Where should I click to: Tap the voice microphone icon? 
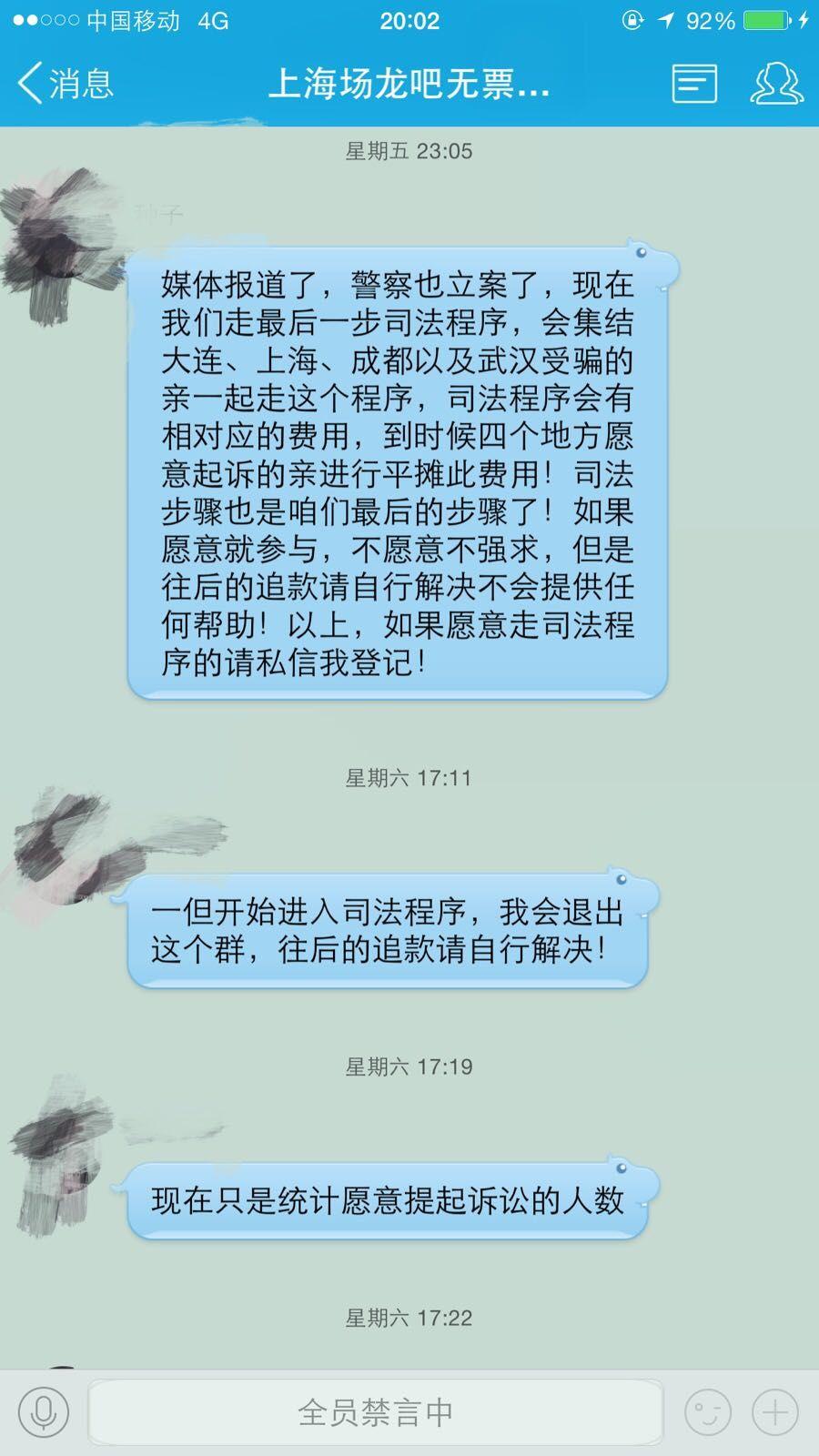(x=44, y=1412)
